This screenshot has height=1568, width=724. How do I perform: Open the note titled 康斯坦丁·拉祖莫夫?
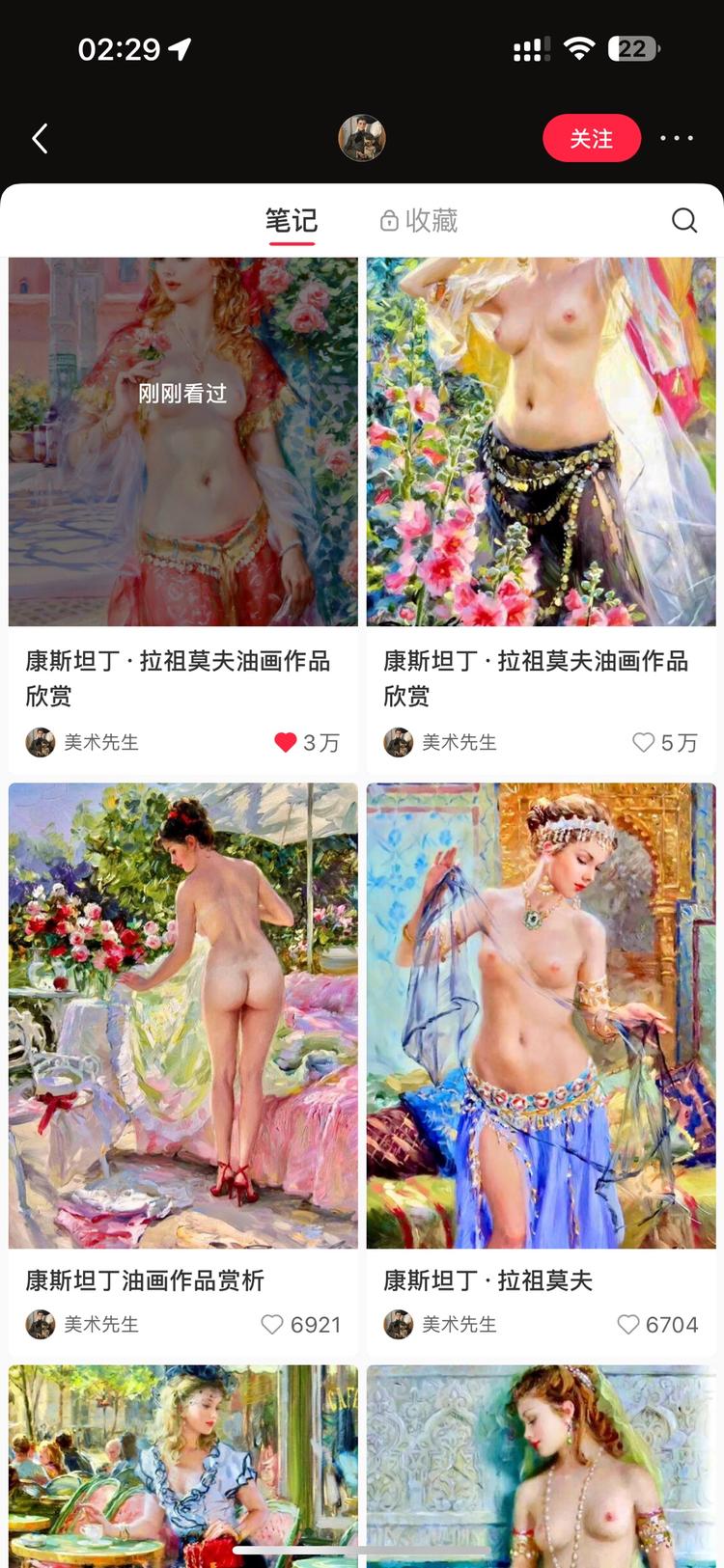coord(541,1015)
